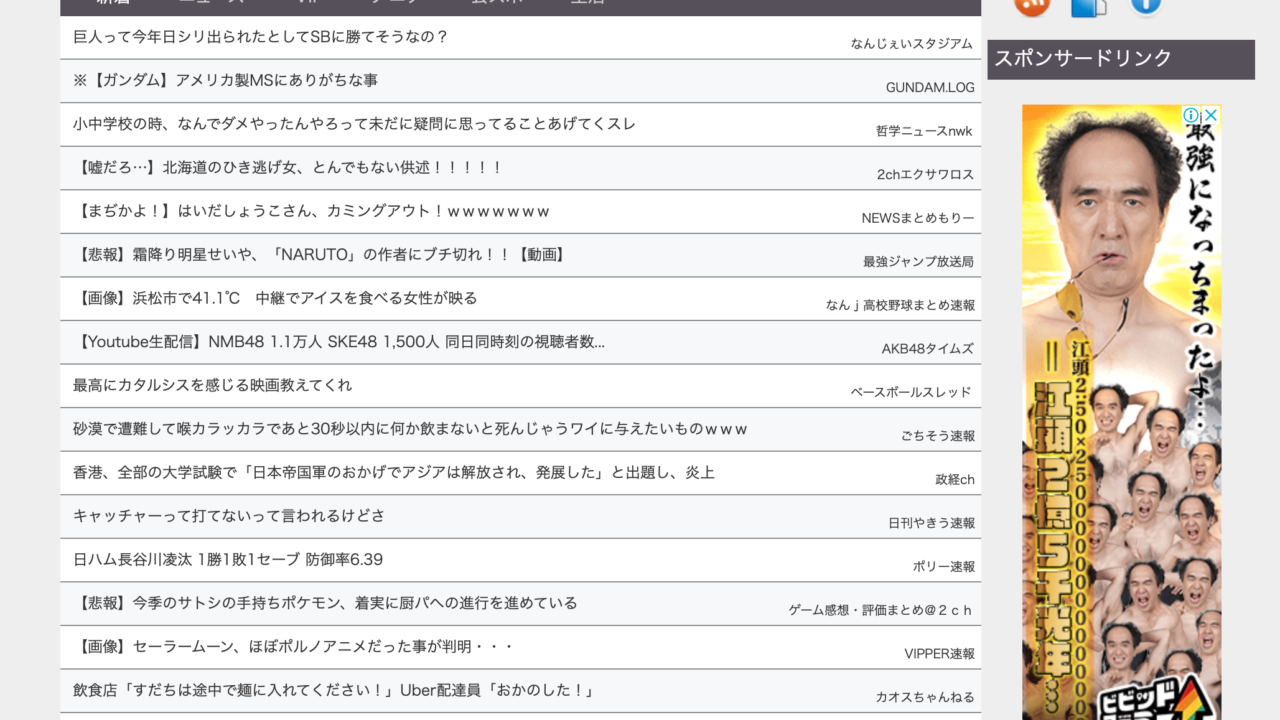This screenshot has width=1280, height=720.
Task: Open the キャッチャーって打てない thread
Action: click(228, 515)
